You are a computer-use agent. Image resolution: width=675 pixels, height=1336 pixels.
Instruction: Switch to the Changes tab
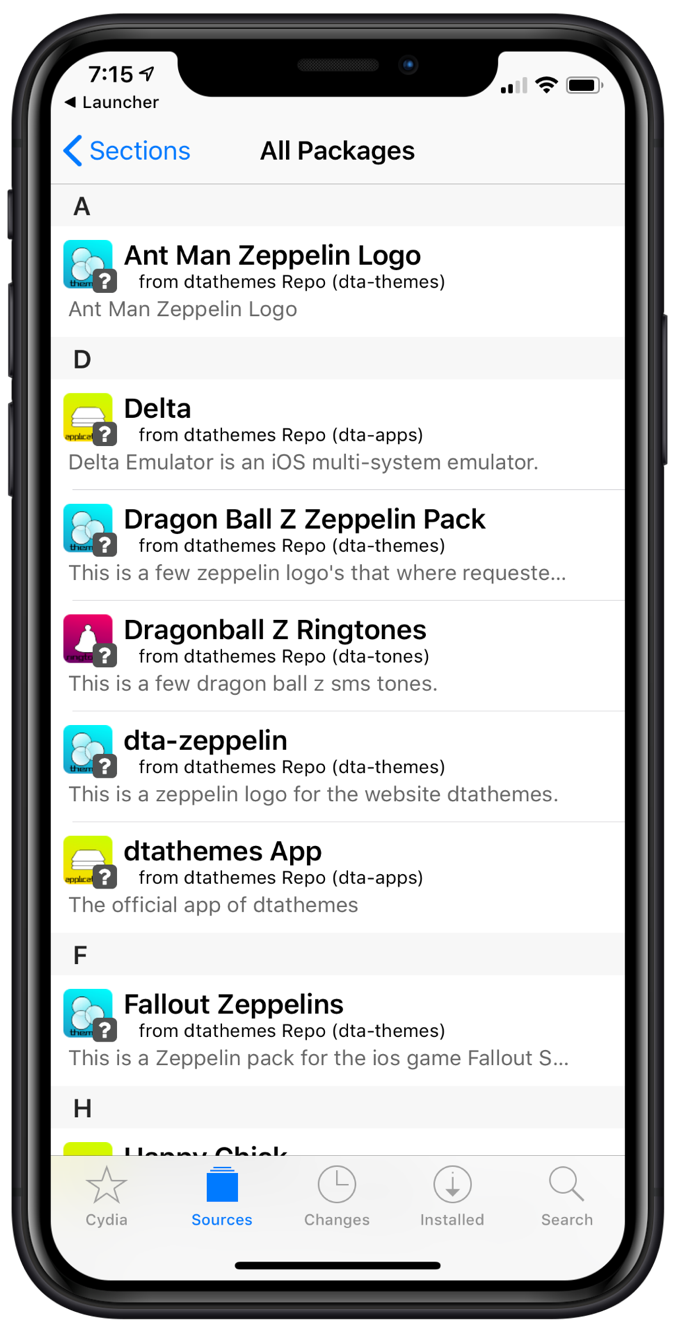tap(337, 1197)
